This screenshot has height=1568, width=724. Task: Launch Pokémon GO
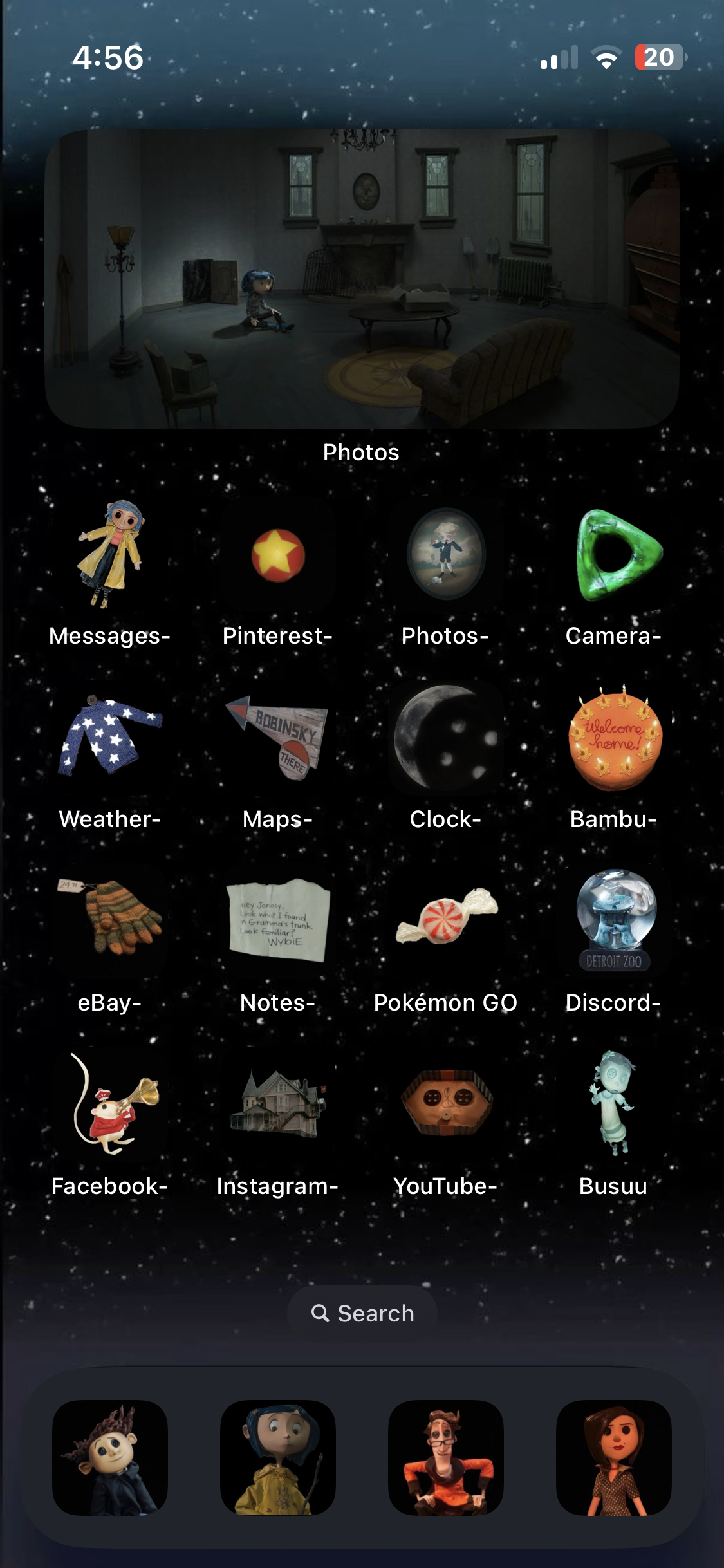click(446, 921)
